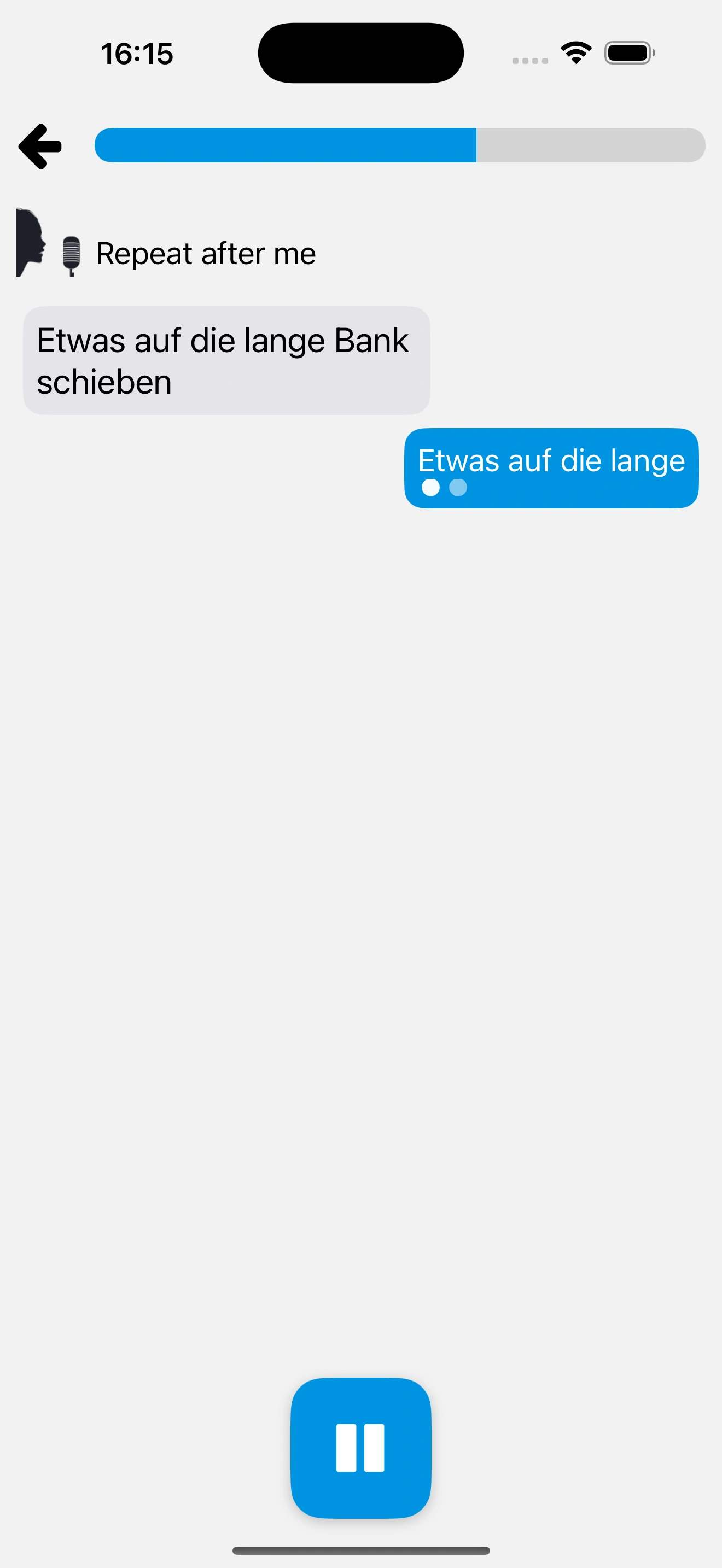Screen dimensions: 722x1568
Task: Tap the cellular signal dots
Action: coord(528,60)
